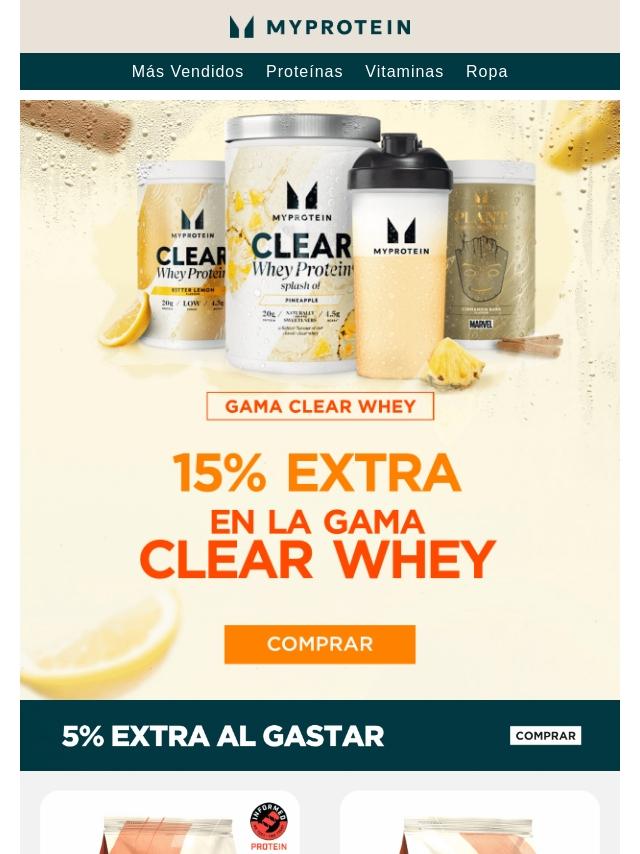Browse the Ropa category
The height and width of the screenshot is (854, 640).
tap(486, 72)
